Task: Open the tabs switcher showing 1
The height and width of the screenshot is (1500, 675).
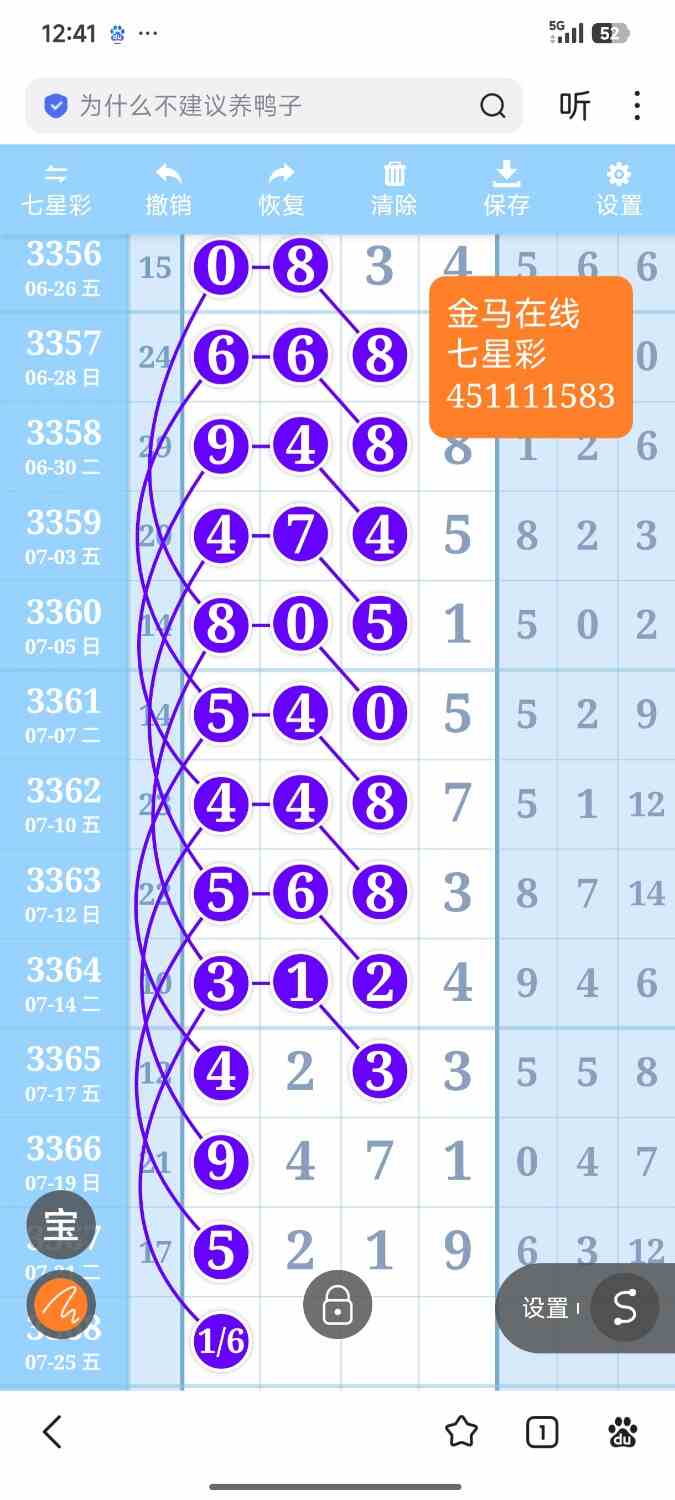Action: pos(542,1433)
